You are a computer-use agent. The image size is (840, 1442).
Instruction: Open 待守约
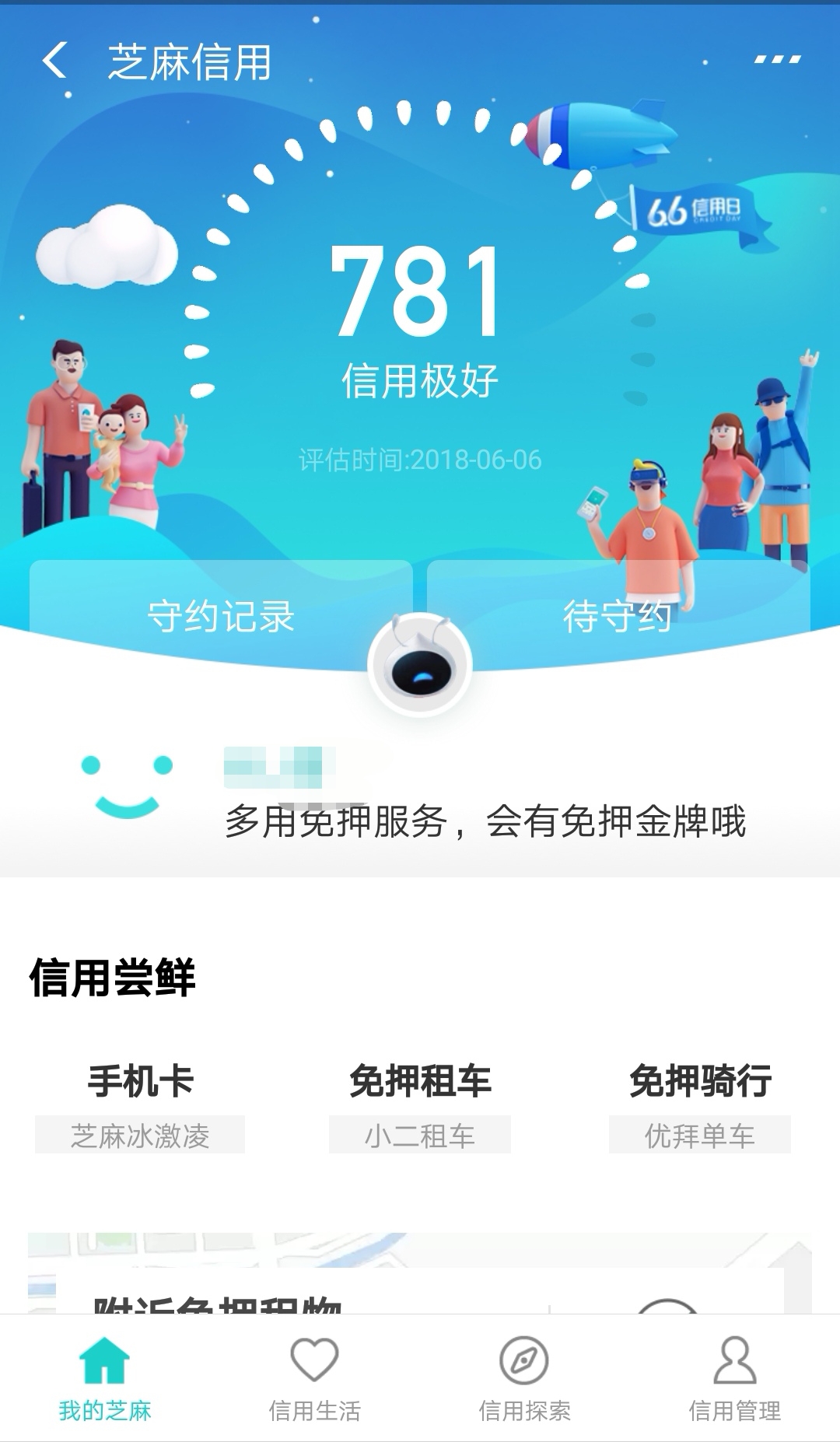(618, 615)
